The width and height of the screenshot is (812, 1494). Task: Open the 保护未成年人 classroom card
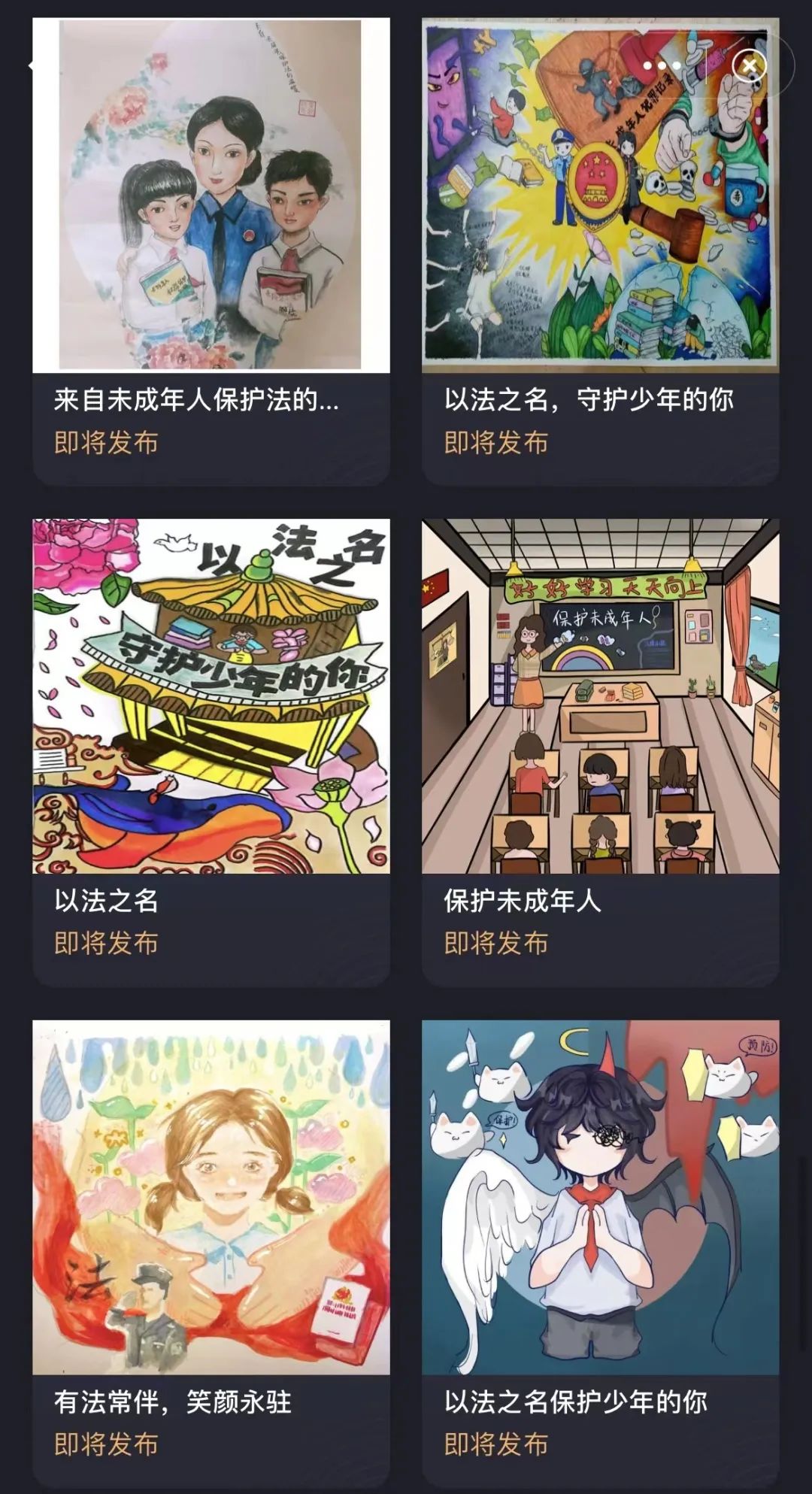(x=601, y=753)
